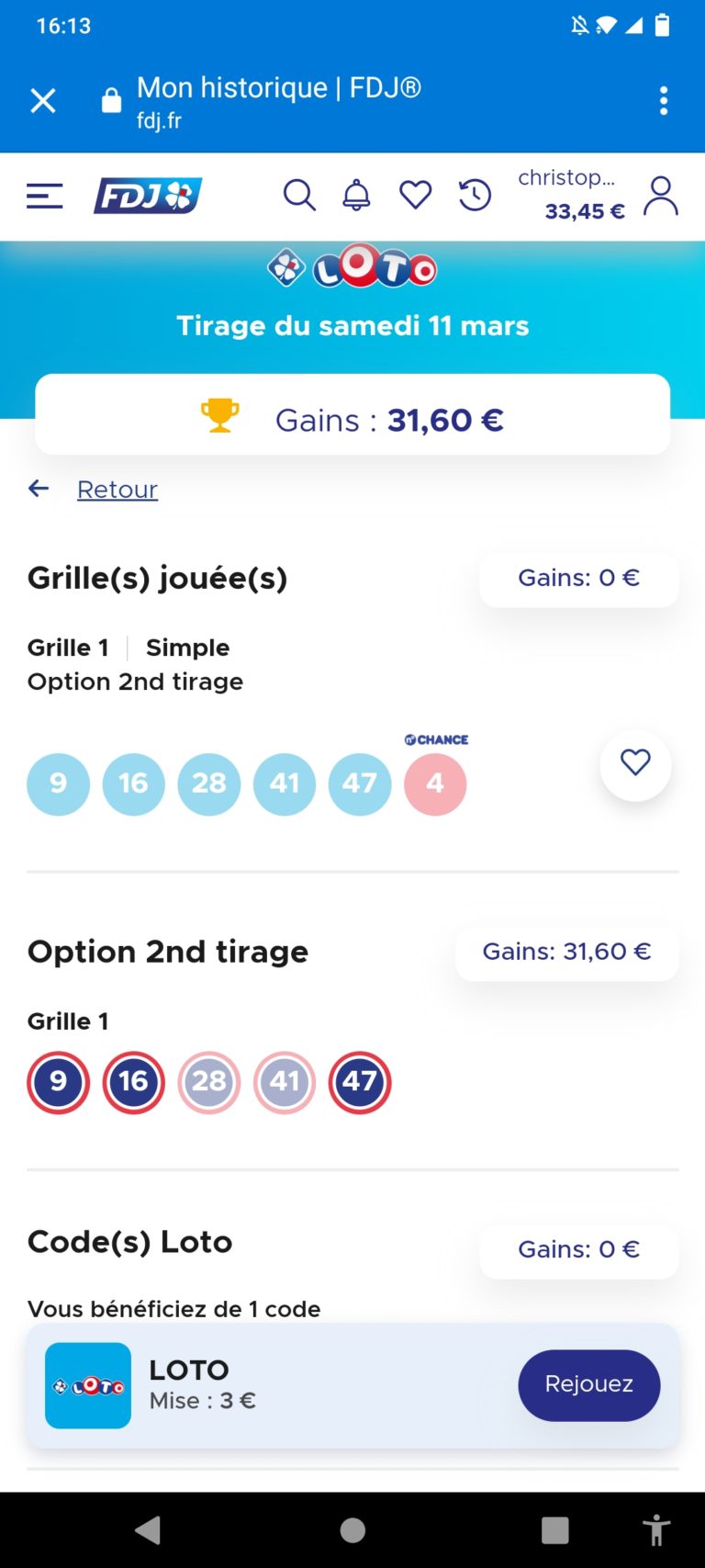The width and height of the screenshot is (705, 1568).
Task: Open favorites heart in the header
Action: click(416, 196)
